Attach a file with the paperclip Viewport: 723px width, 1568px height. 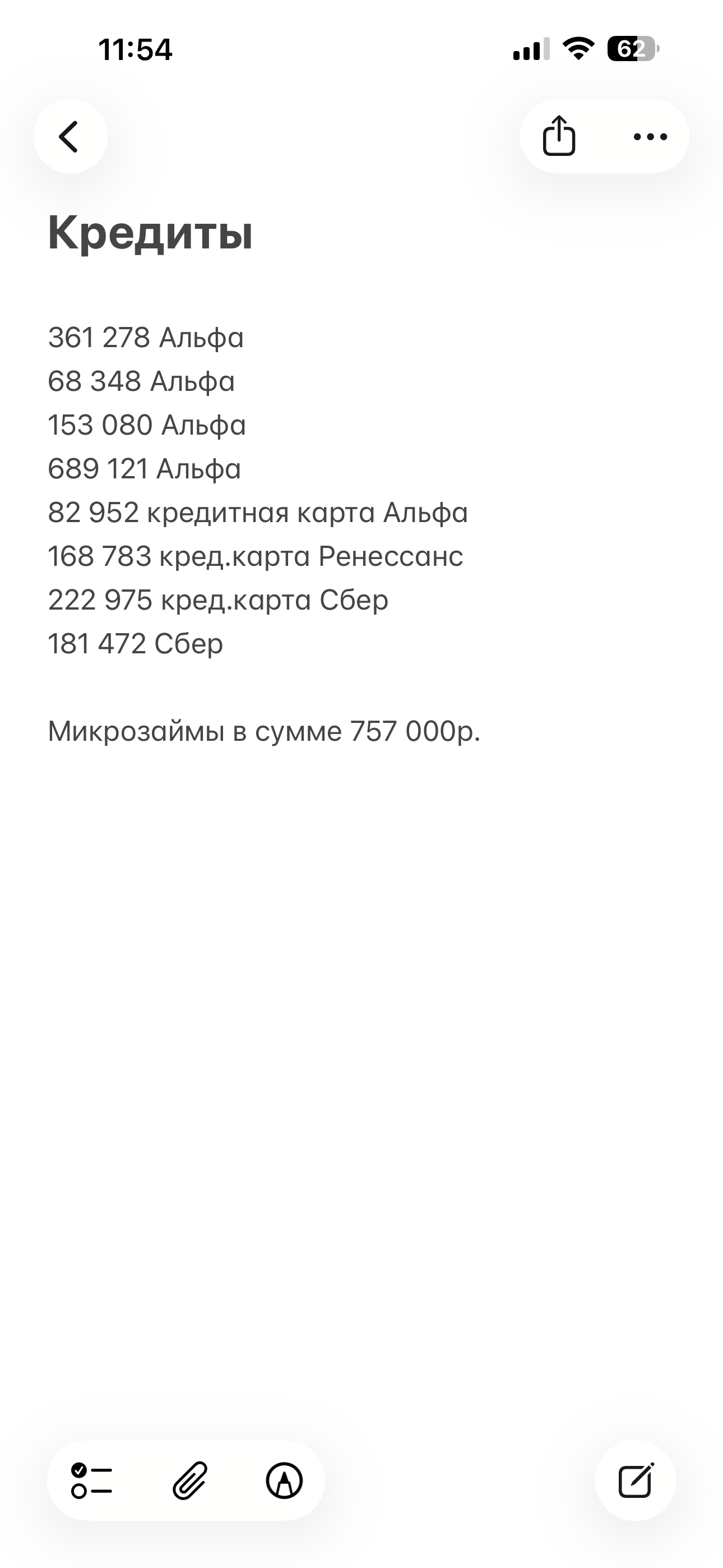click(190, 1481)
